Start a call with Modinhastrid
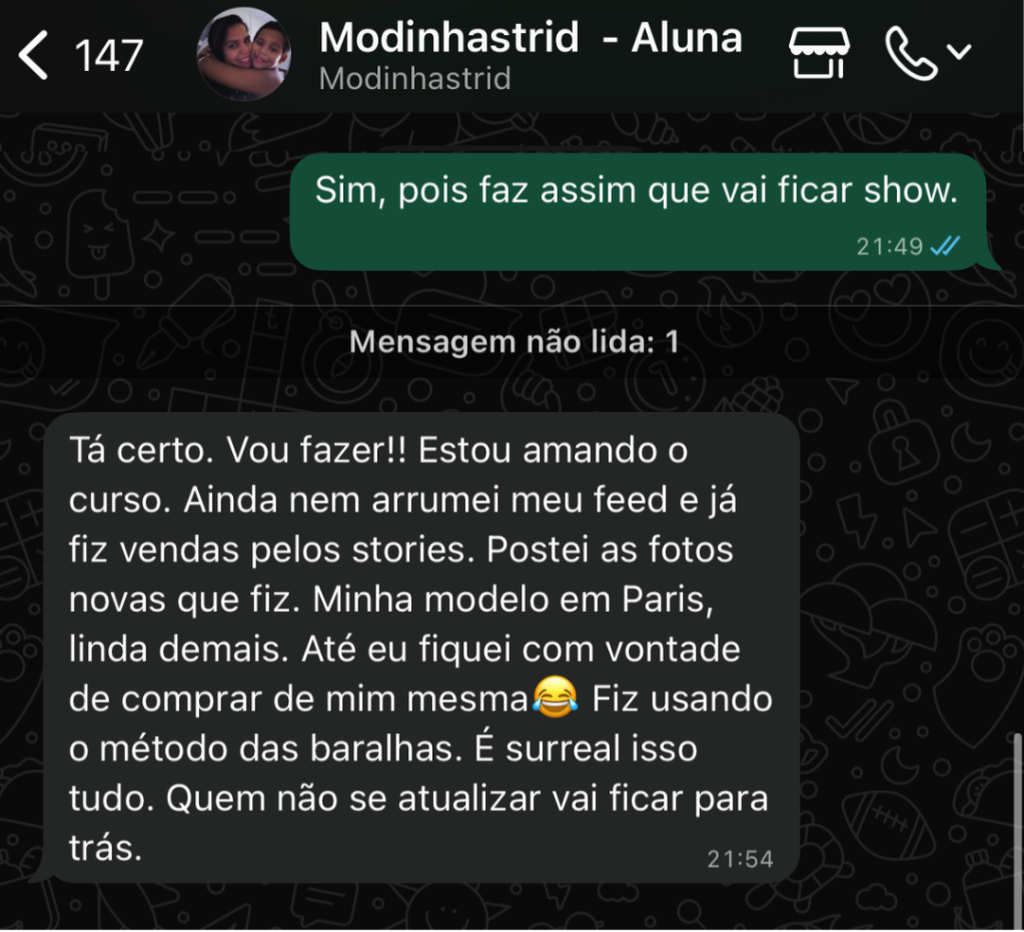The height and width of the screenshot is (932, 1024). [912, 53]
